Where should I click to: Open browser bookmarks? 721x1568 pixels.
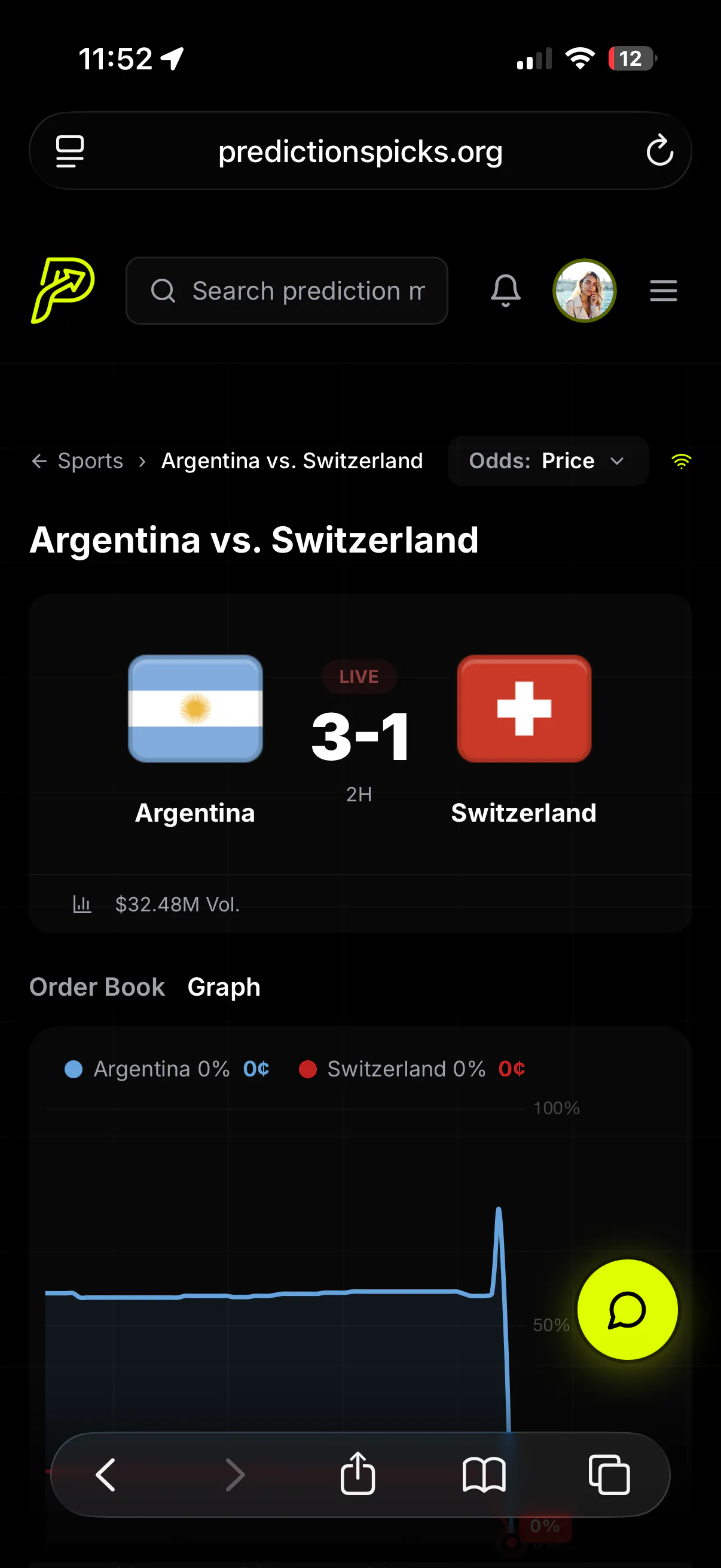click(484, 1475)
